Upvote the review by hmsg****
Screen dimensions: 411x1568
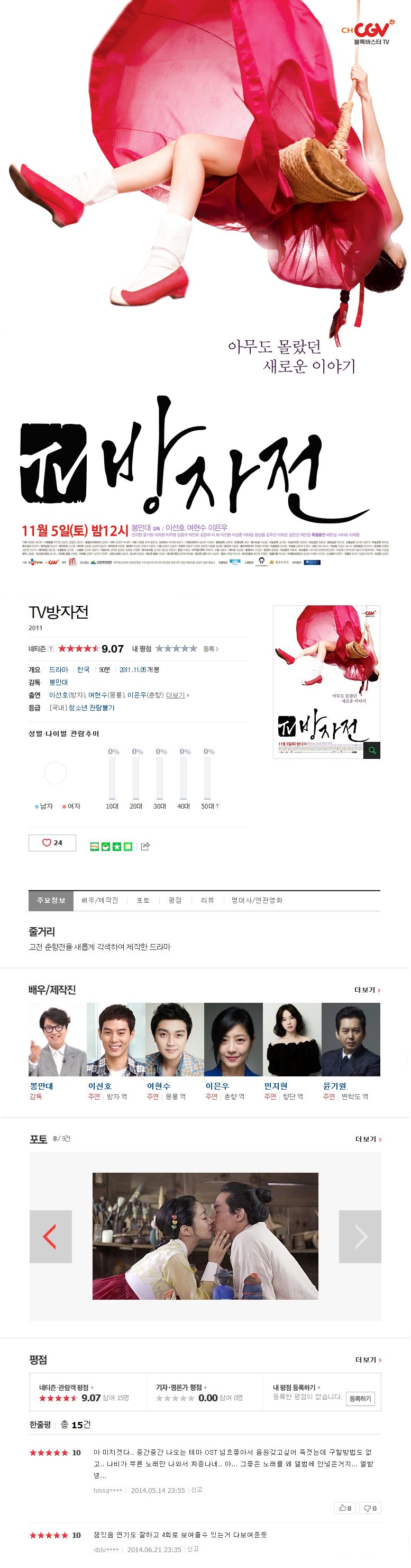coord(344,1508)
